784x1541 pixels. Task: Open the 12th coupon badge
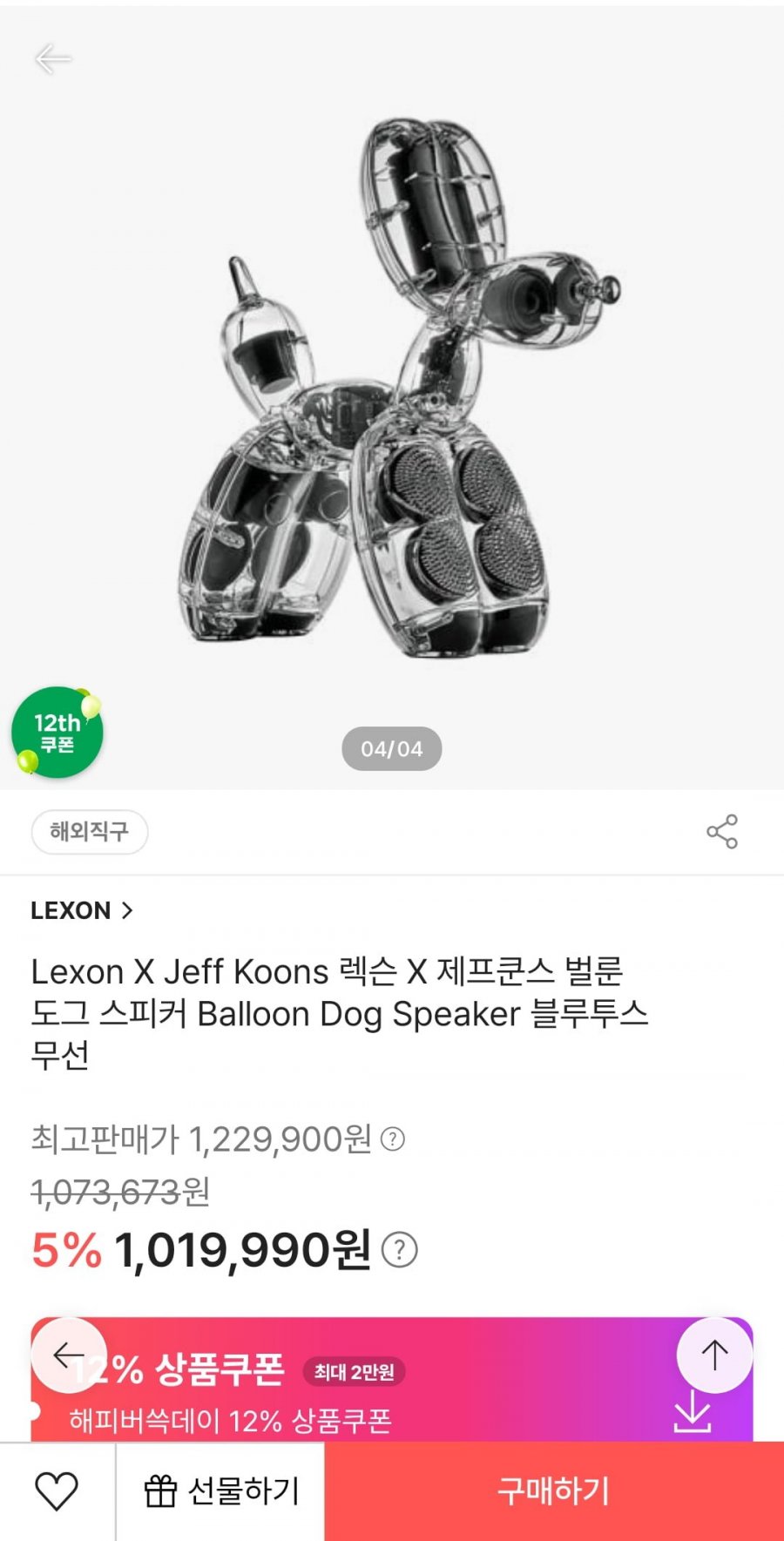tap(57, 732)
